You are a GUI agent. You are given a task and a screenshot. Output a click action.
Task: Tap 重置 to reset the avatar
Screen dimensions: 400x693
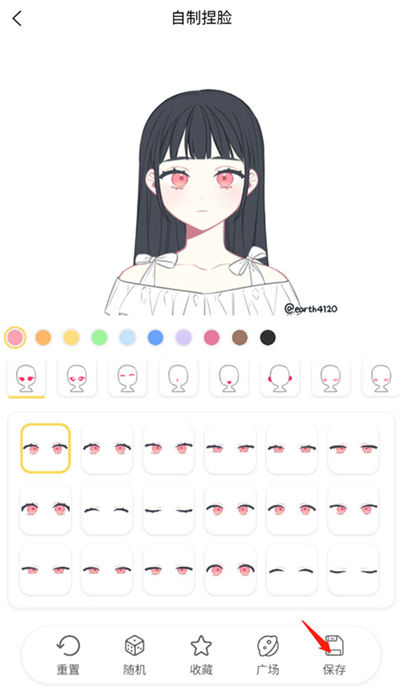(x=68, y=655)
